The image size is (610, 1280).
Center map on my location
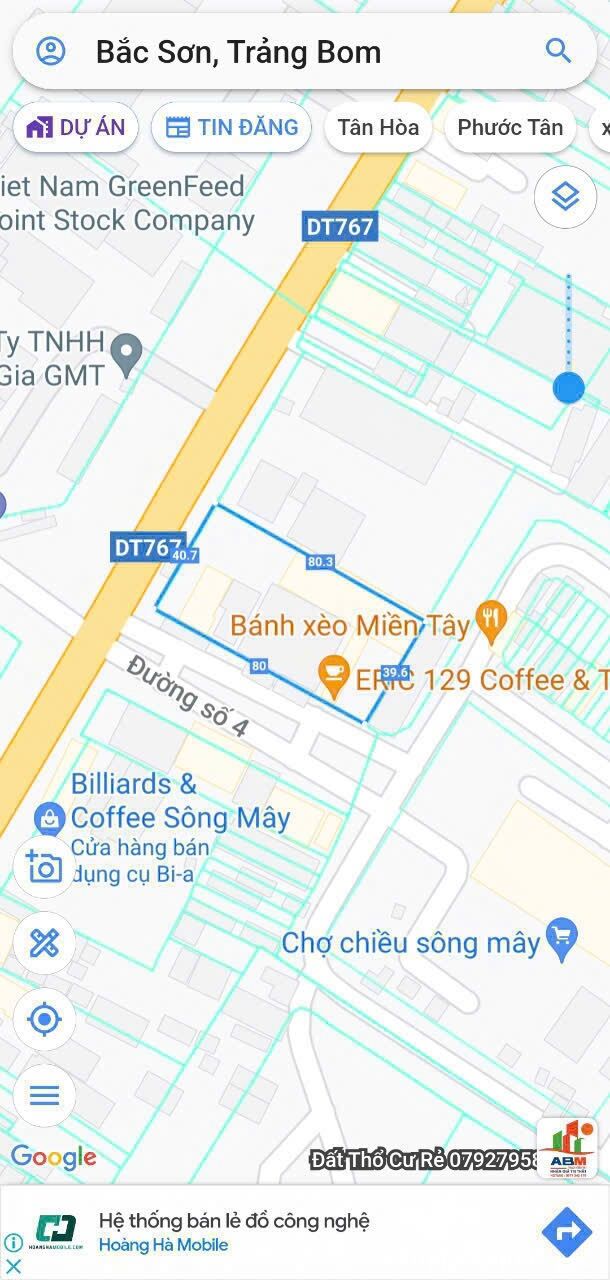coord(44,1020)
